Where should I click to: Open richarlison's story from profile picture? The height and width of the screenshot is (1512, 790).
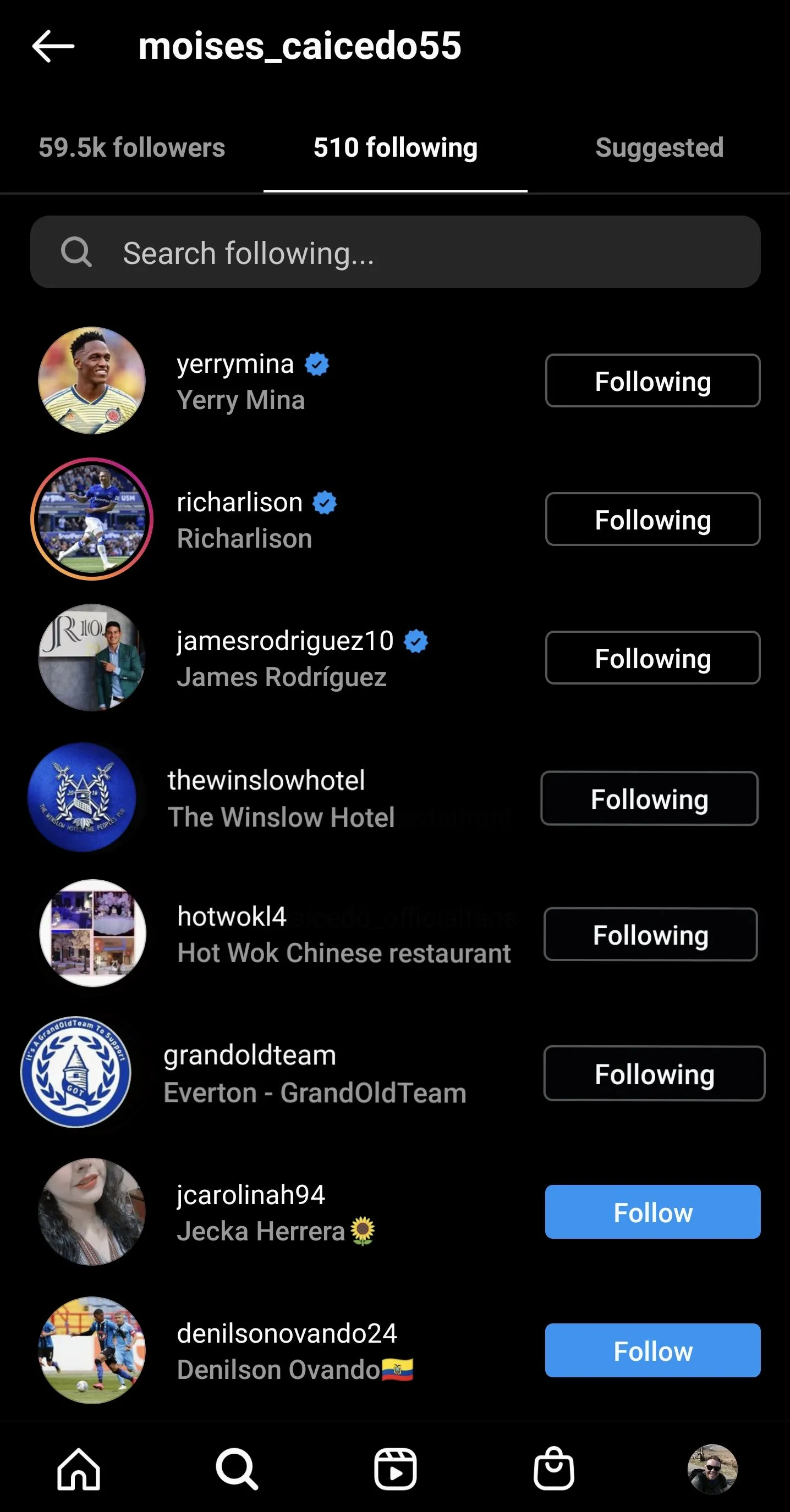click(92, 519)
